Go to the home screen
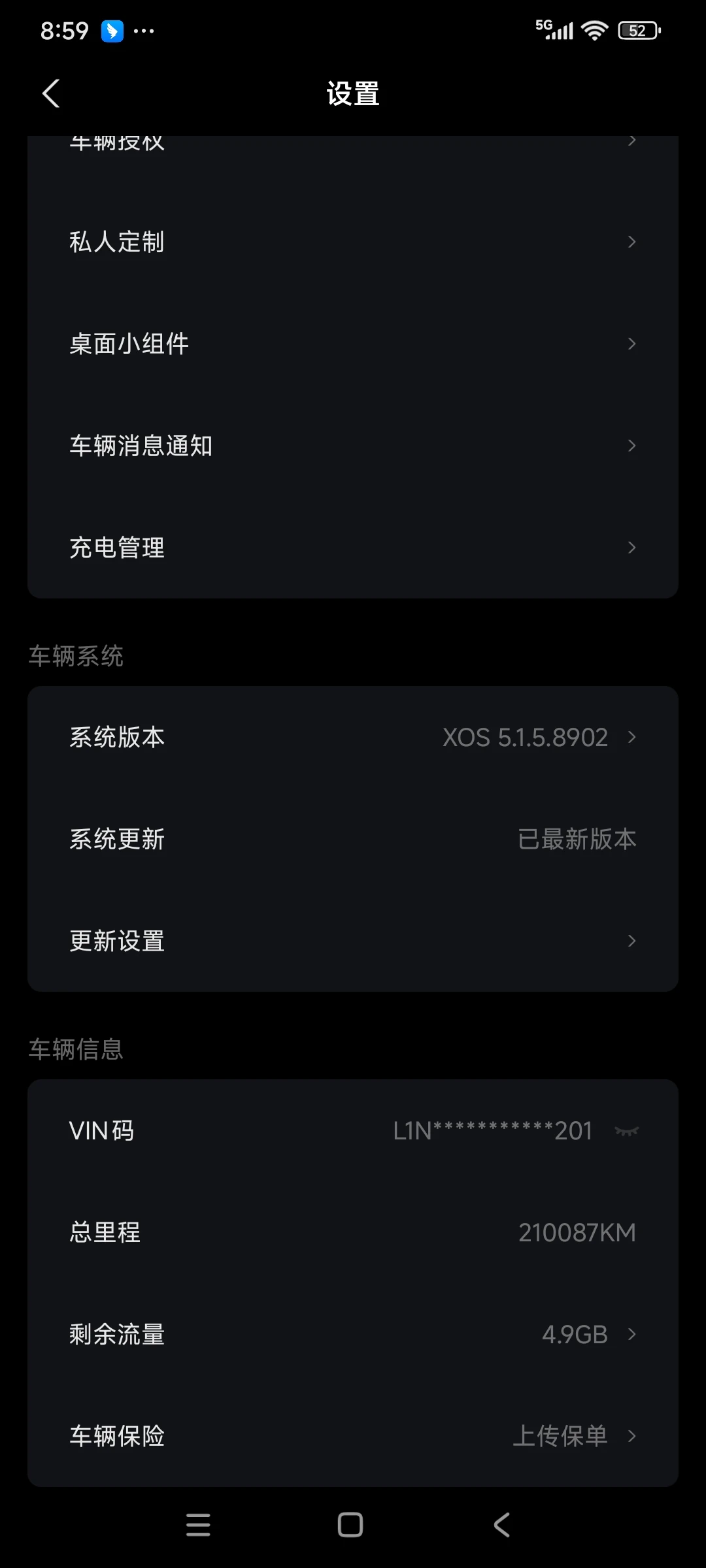The height and width of the screenshot is (1568, 706). coord(350,1525)
